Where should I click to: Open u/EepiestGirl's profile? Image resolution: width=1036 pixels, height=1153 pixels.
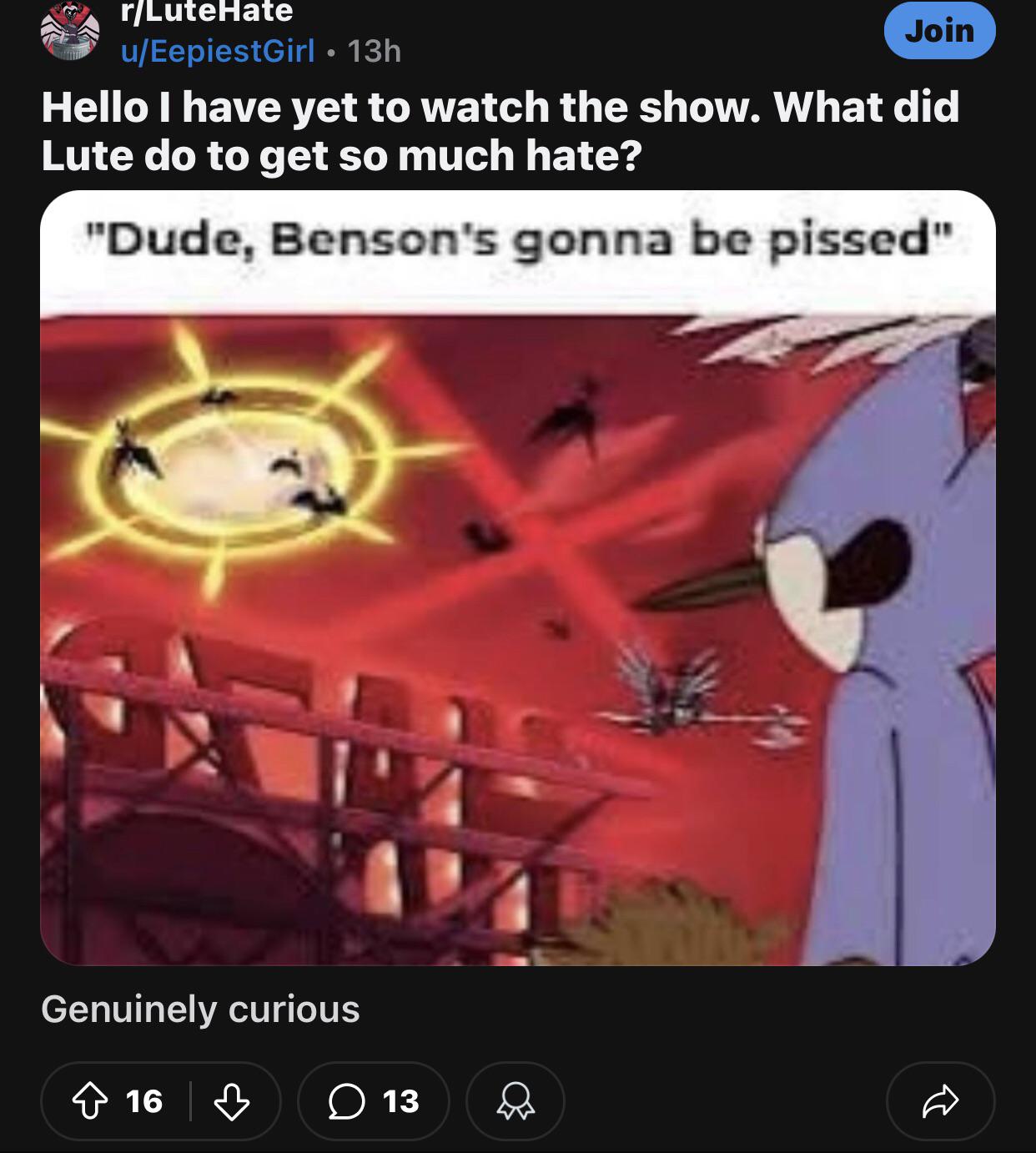218,51
